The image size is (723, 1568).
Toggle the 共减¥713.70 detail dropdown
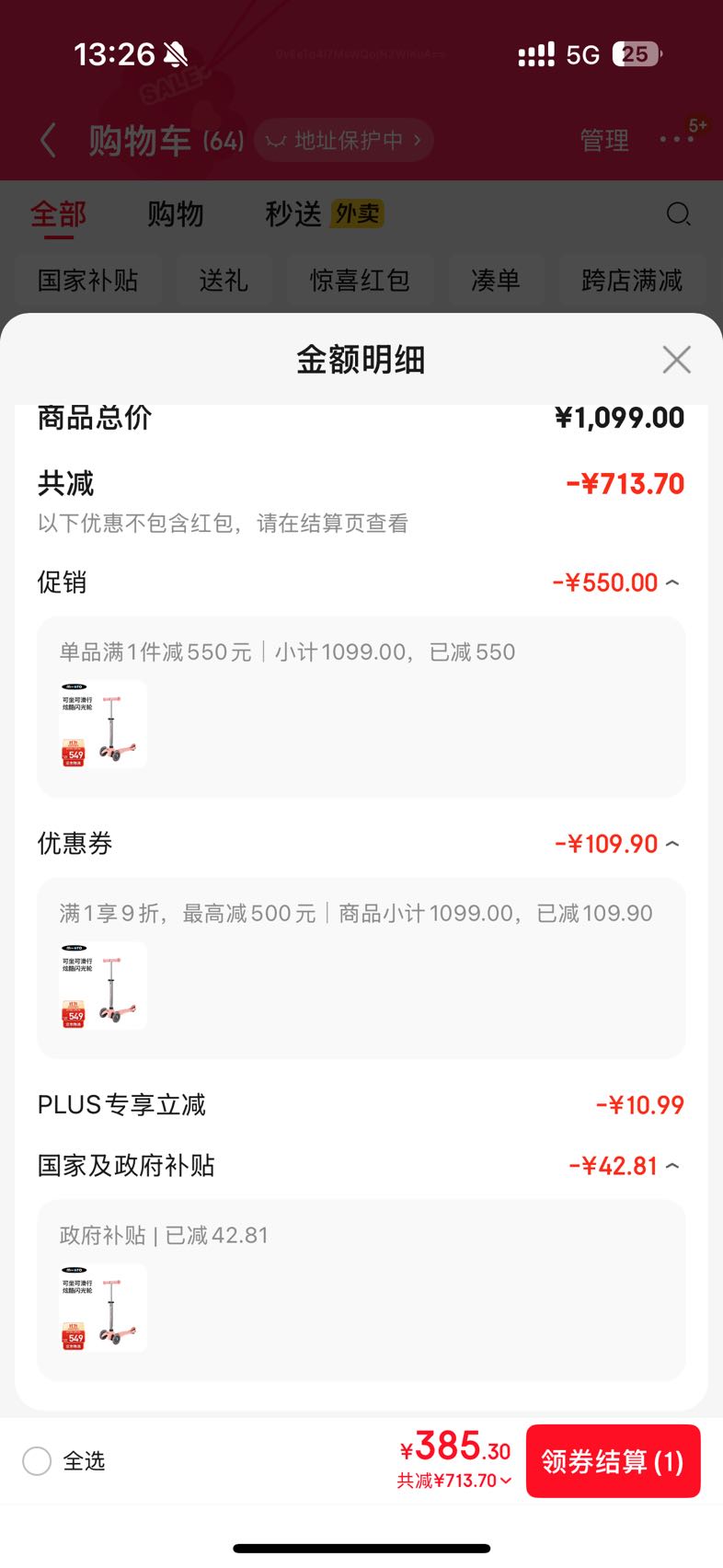click(454, 1481)
